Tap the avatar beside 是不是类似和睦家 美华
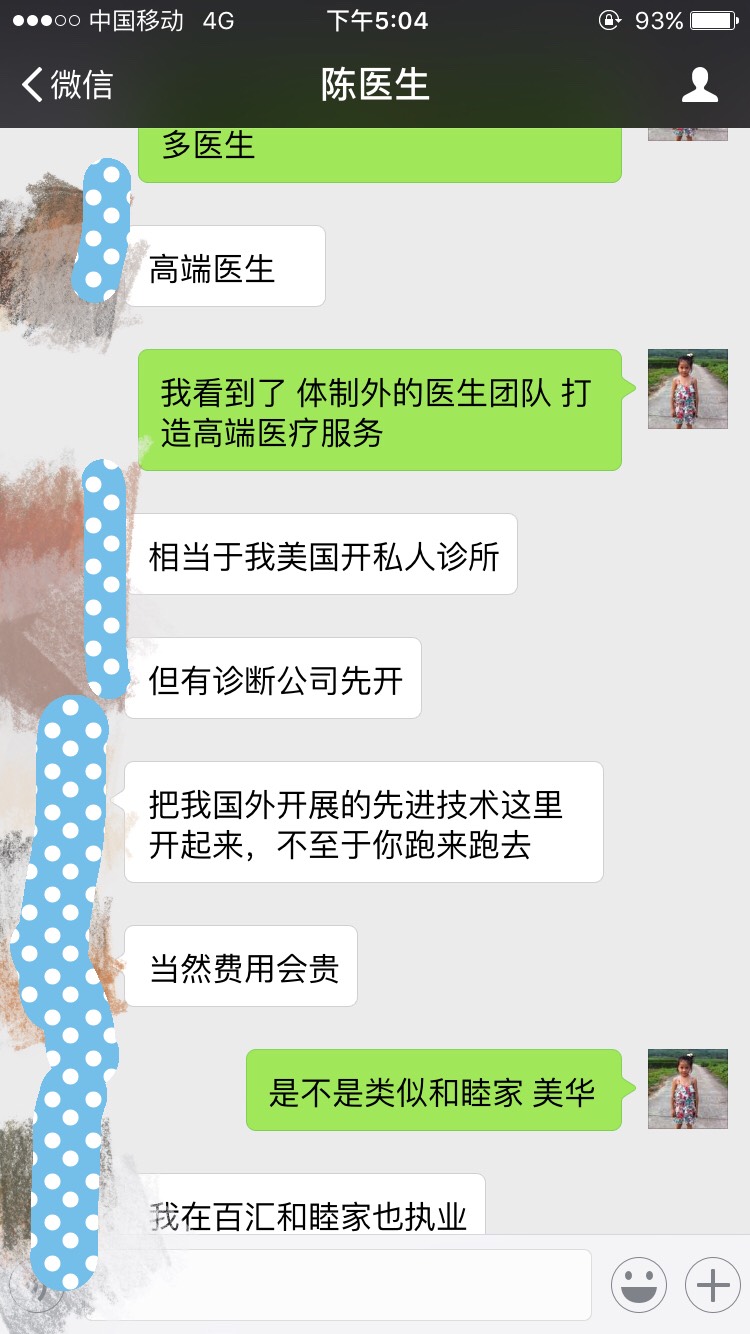This screenshot has height=1334, width=750. tap(687, 1089)
